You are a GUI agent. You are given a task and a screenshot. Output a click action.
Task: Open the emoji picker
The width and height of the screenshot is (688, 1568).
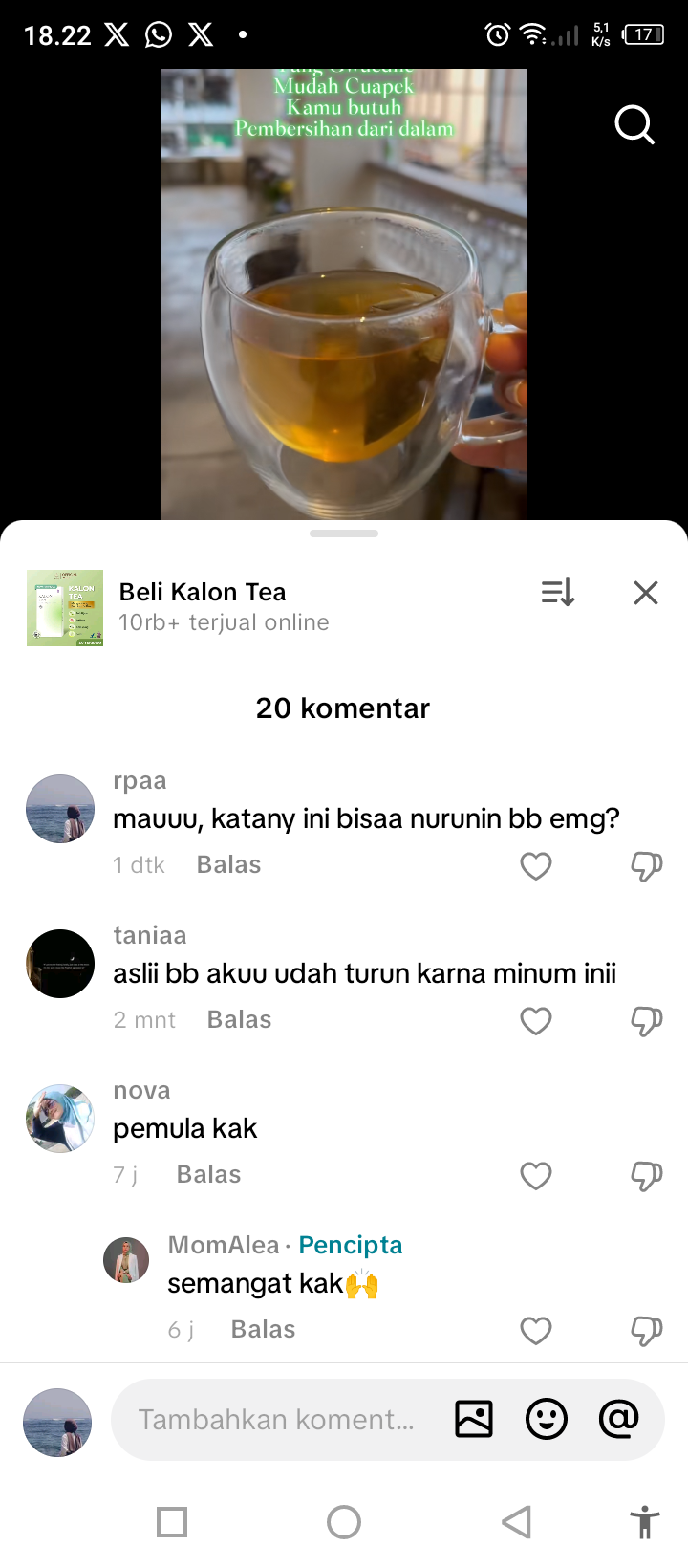[x=547, y=1420]
